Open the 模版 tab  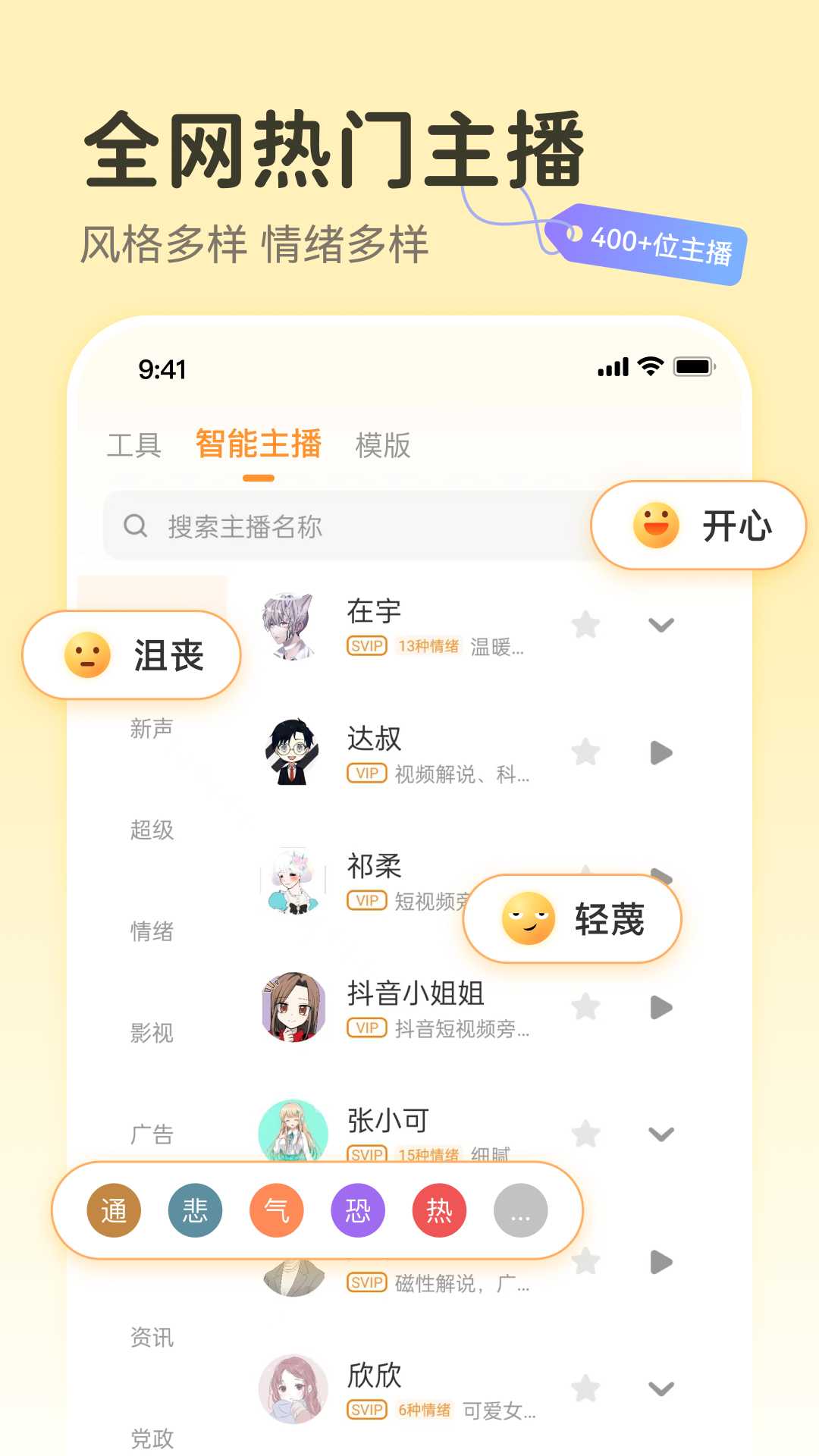coord(383,447)
